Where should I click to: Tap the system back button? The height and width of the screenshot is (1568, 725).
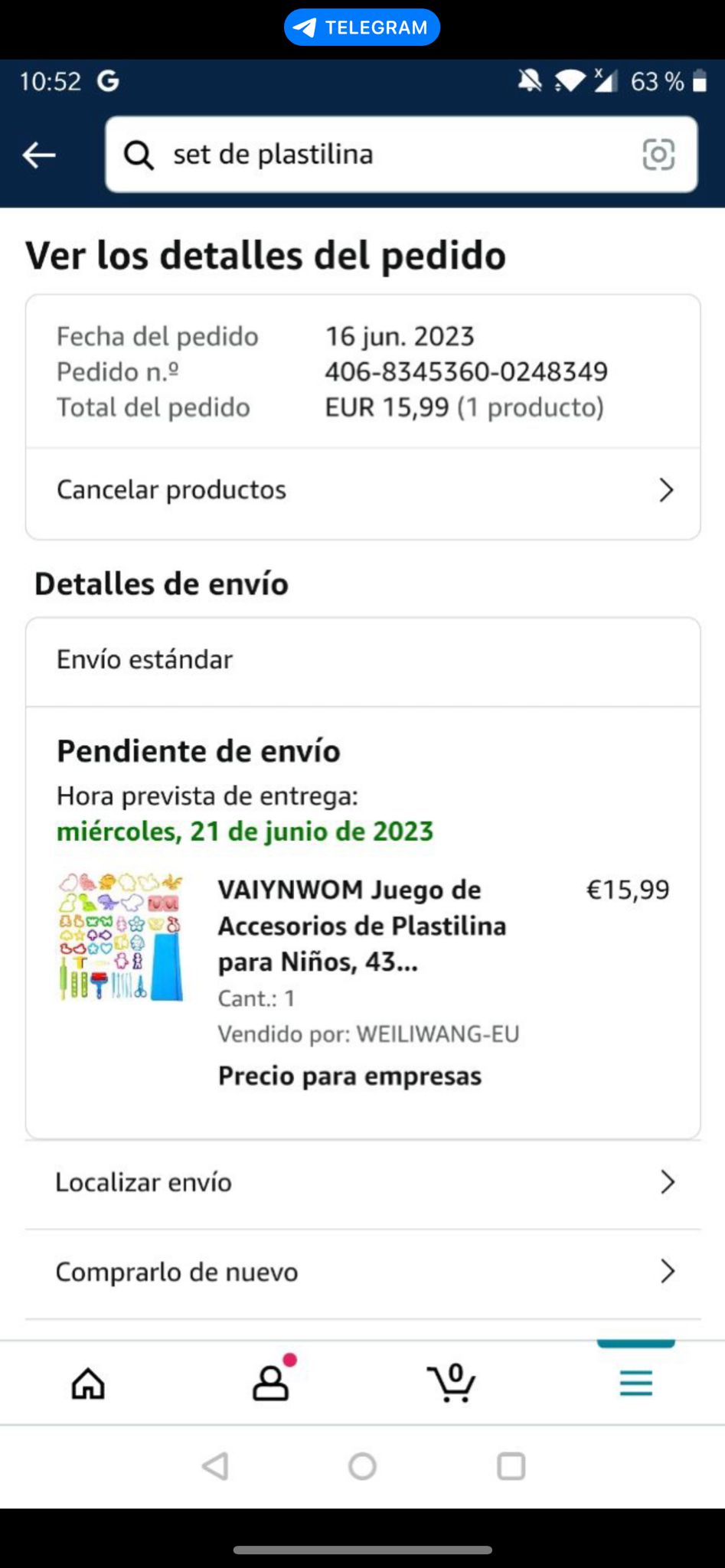point(215,1466)
